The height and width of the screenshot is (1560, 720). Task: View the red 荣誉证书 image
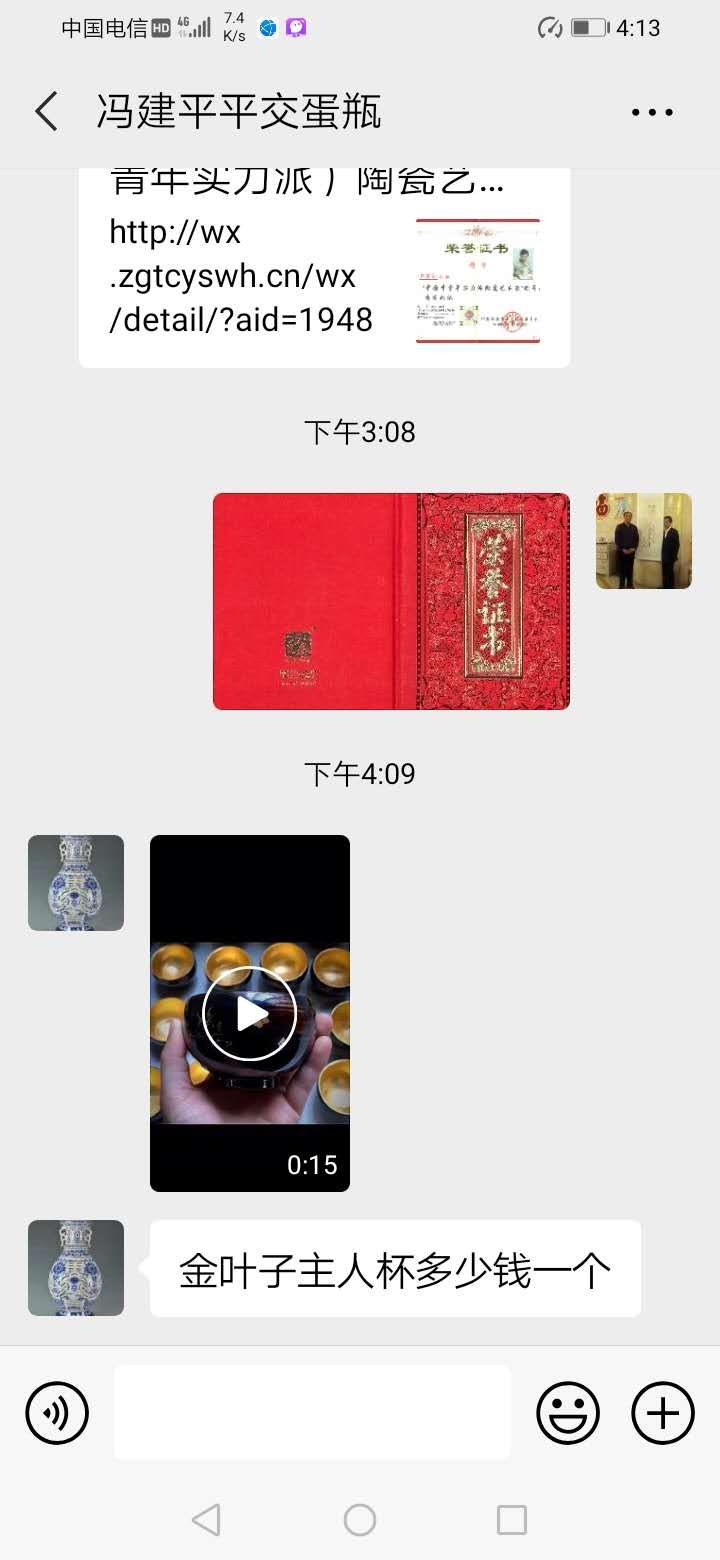point(391,601)
